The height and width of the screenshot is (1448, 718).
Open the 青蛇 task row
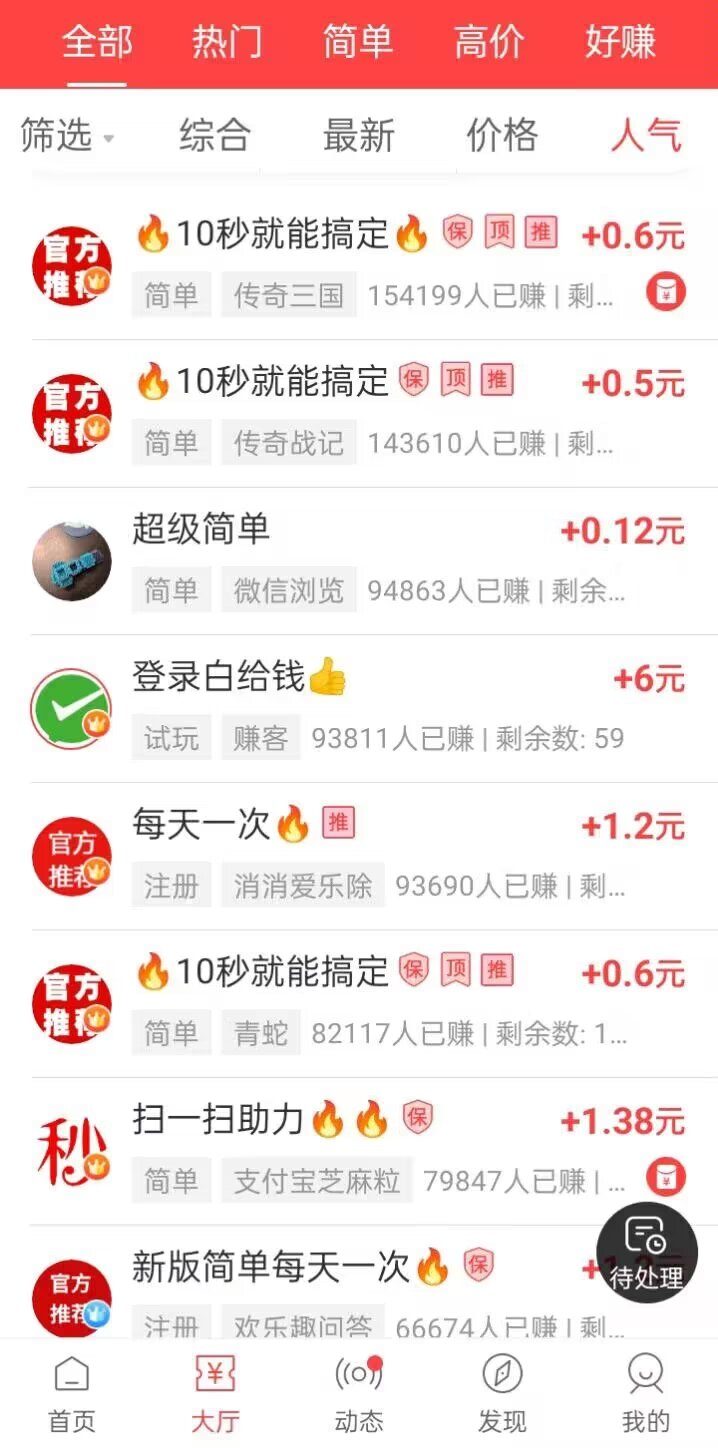359,1003
